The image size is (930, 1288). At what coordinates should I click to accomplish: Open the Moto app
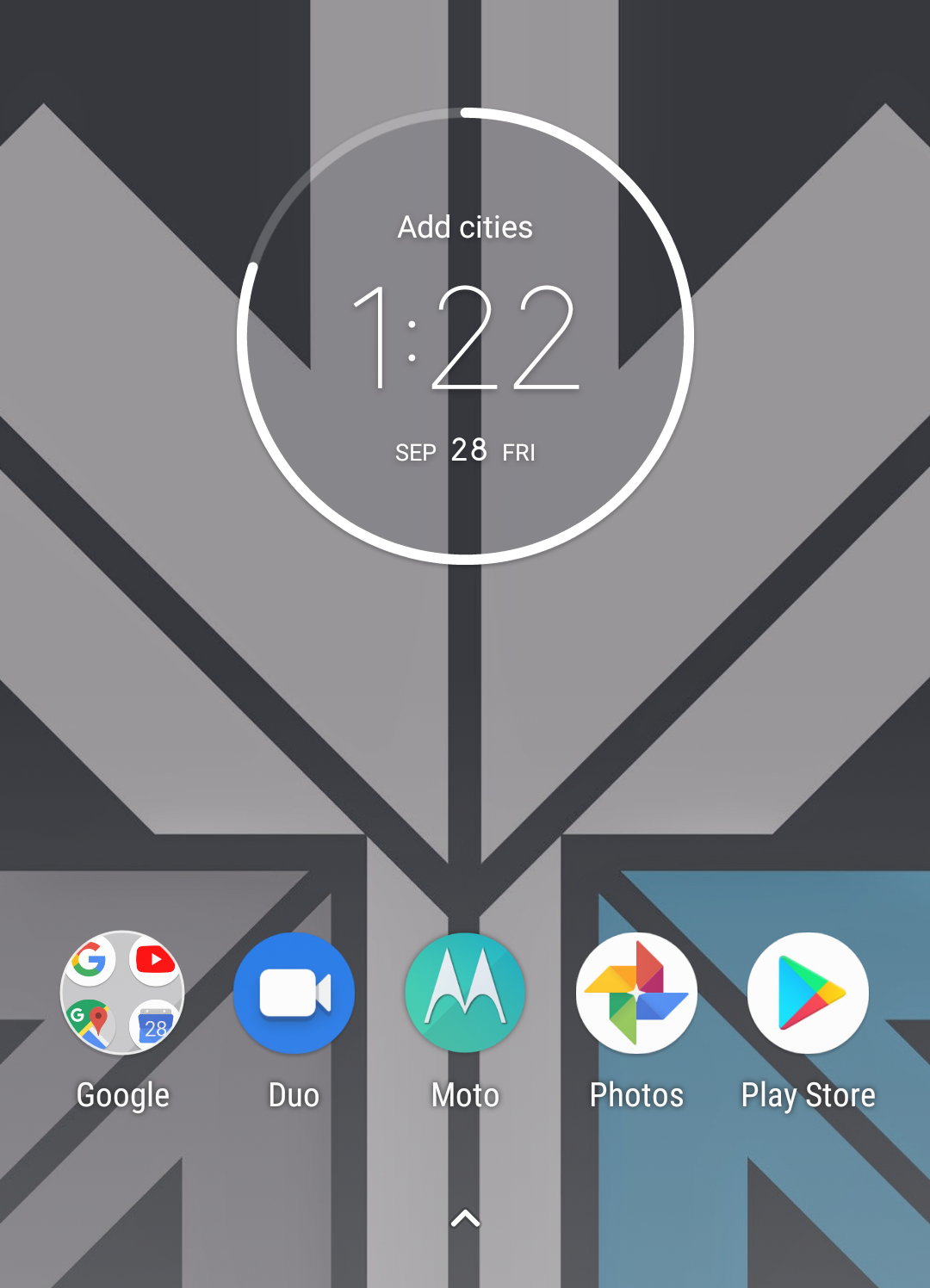point(465,993)
